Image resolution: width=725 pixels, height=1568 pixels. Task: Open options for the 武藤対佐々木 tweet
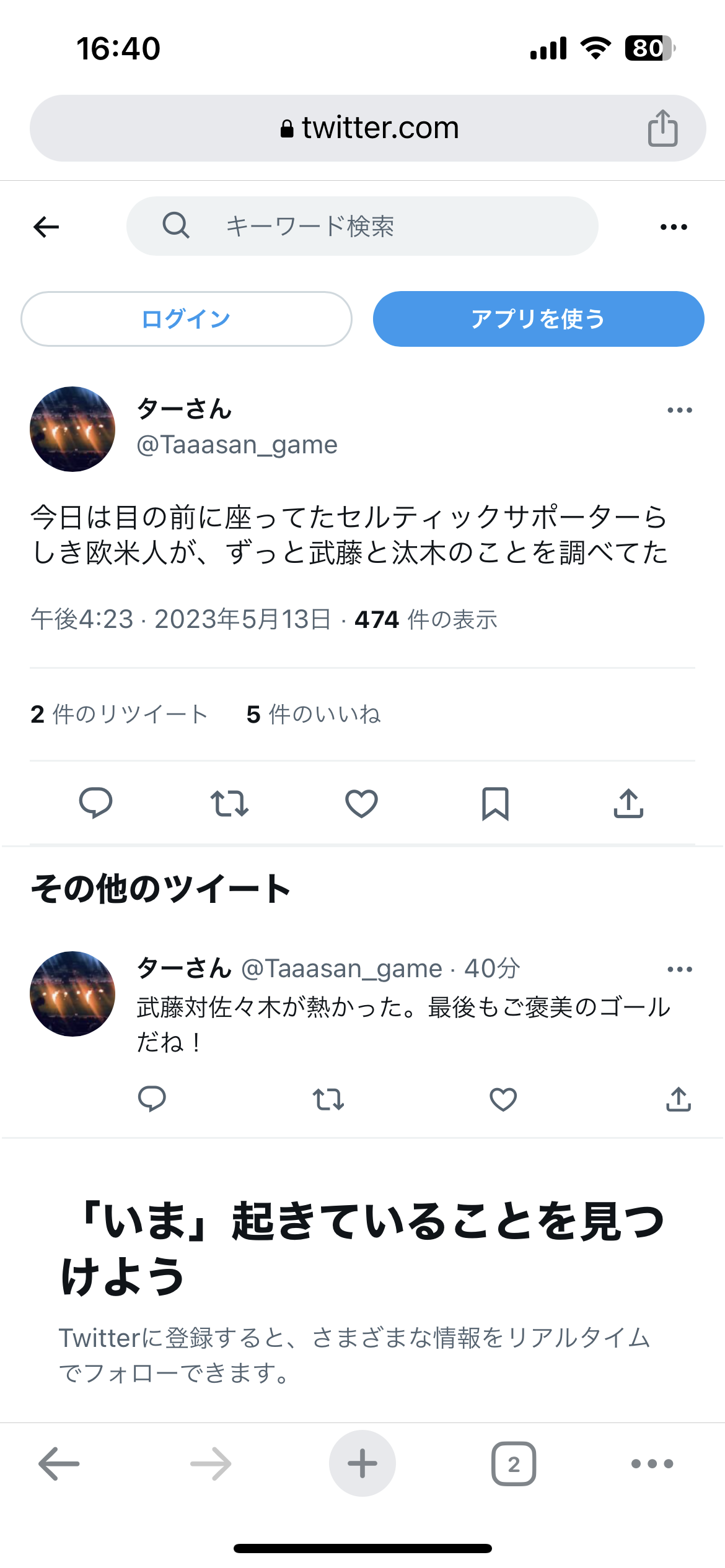[x=679, y=969]
